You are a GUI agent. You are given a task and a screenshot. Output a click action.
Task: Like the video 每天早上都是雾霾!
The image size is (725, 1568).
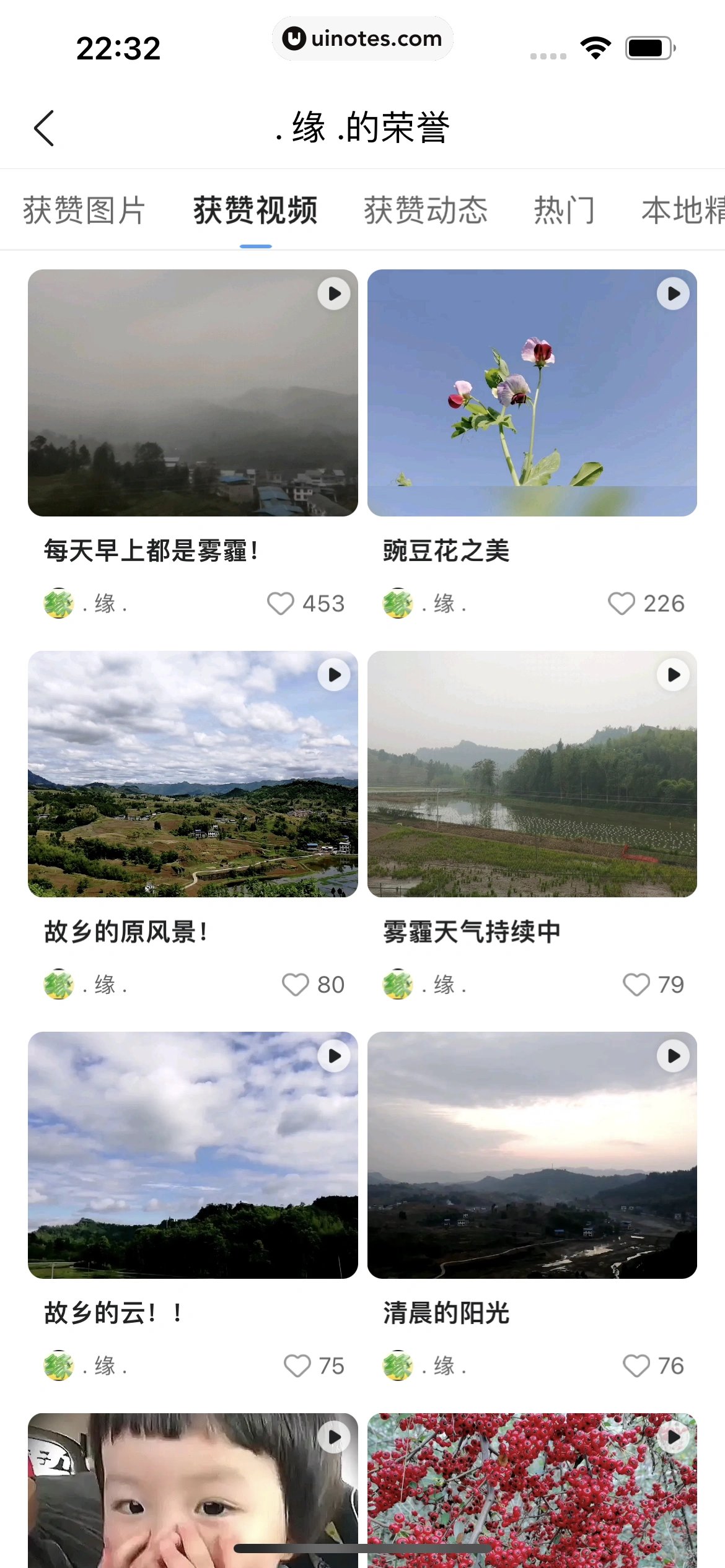coord(281,604)
